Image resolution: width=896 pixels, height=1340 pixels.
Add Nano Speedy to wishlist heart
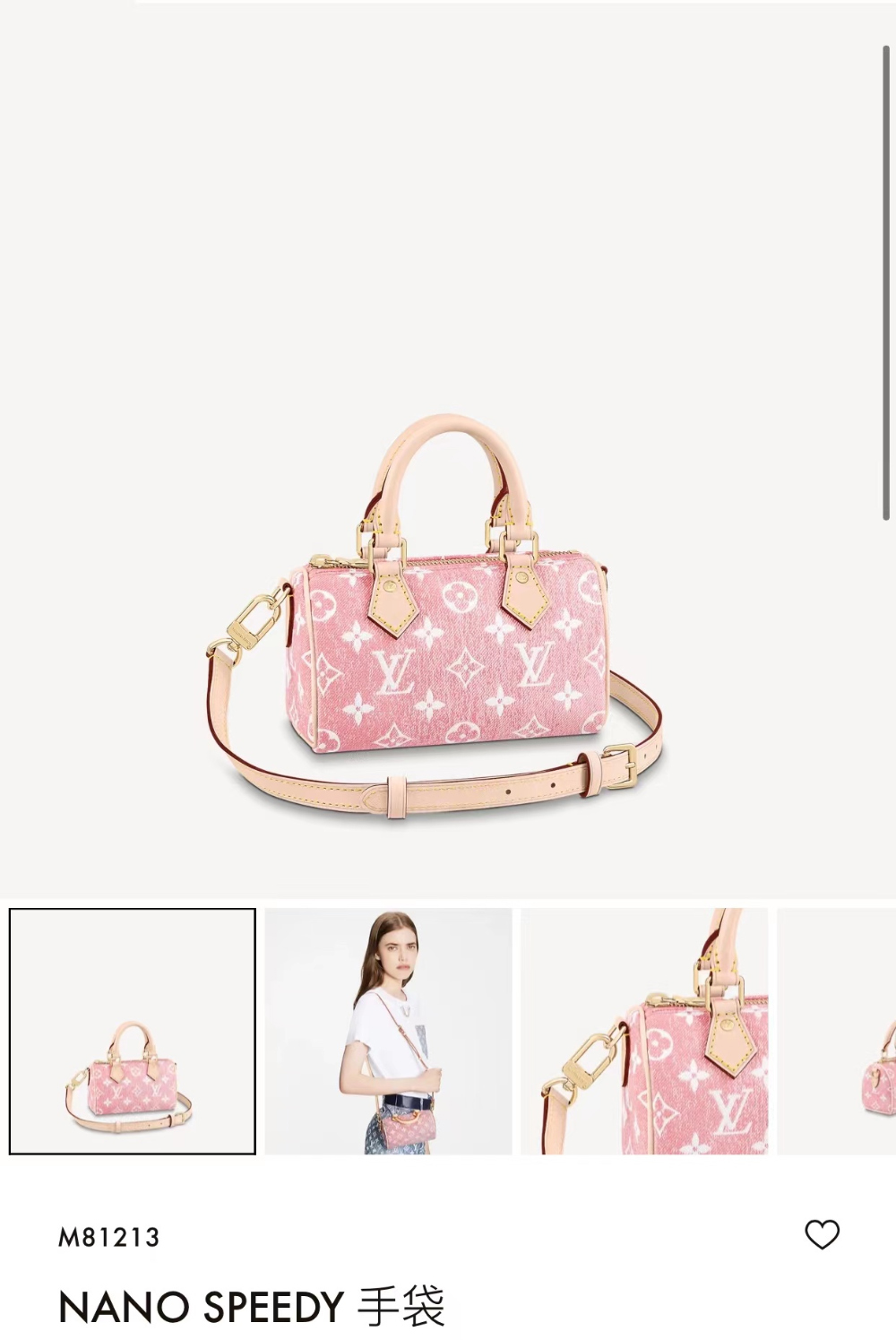[822, 1234]
